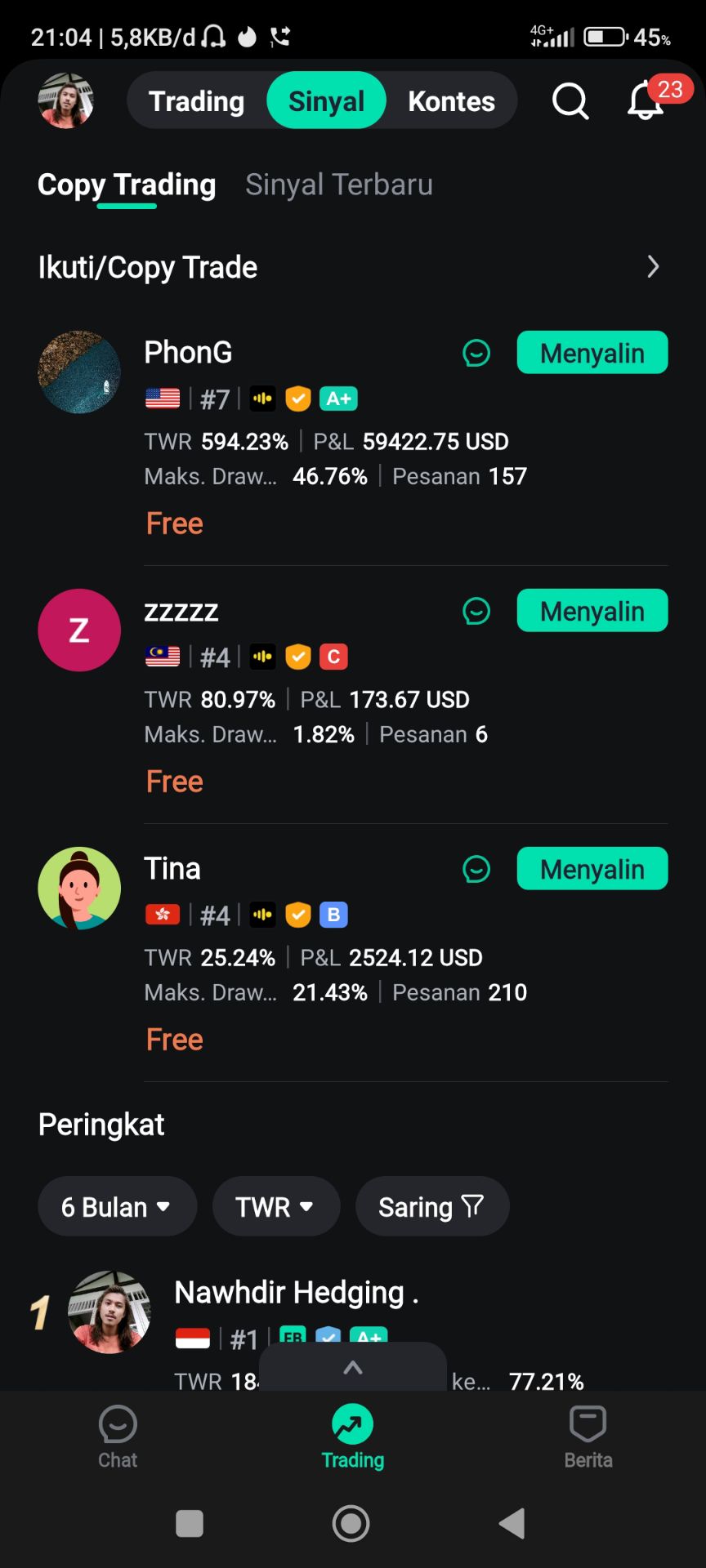This screenshot has width=706, height=1568.
Task: Open the notifications bell
Action: click(646, 100)
